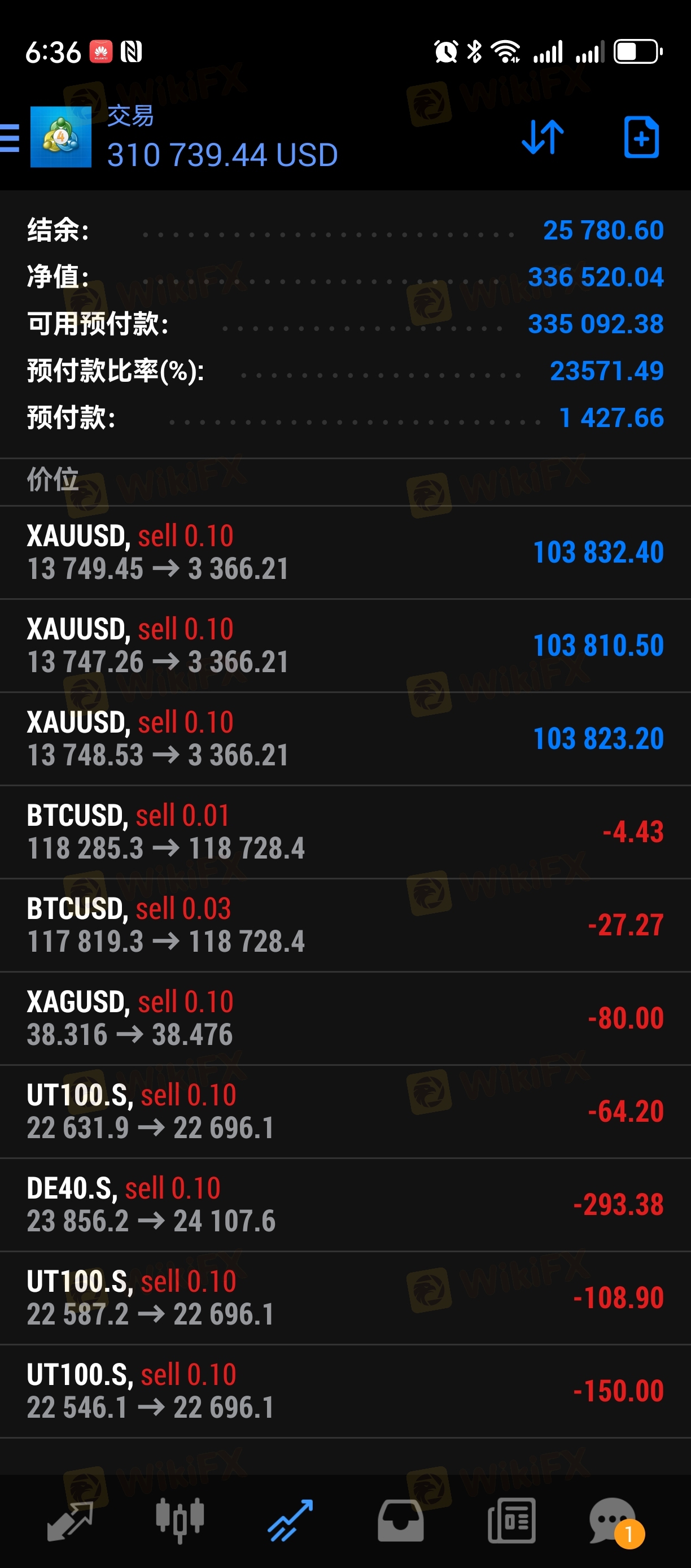Switch to the chart tab
Screen dimensions: 691x1568
point(180,1521)
